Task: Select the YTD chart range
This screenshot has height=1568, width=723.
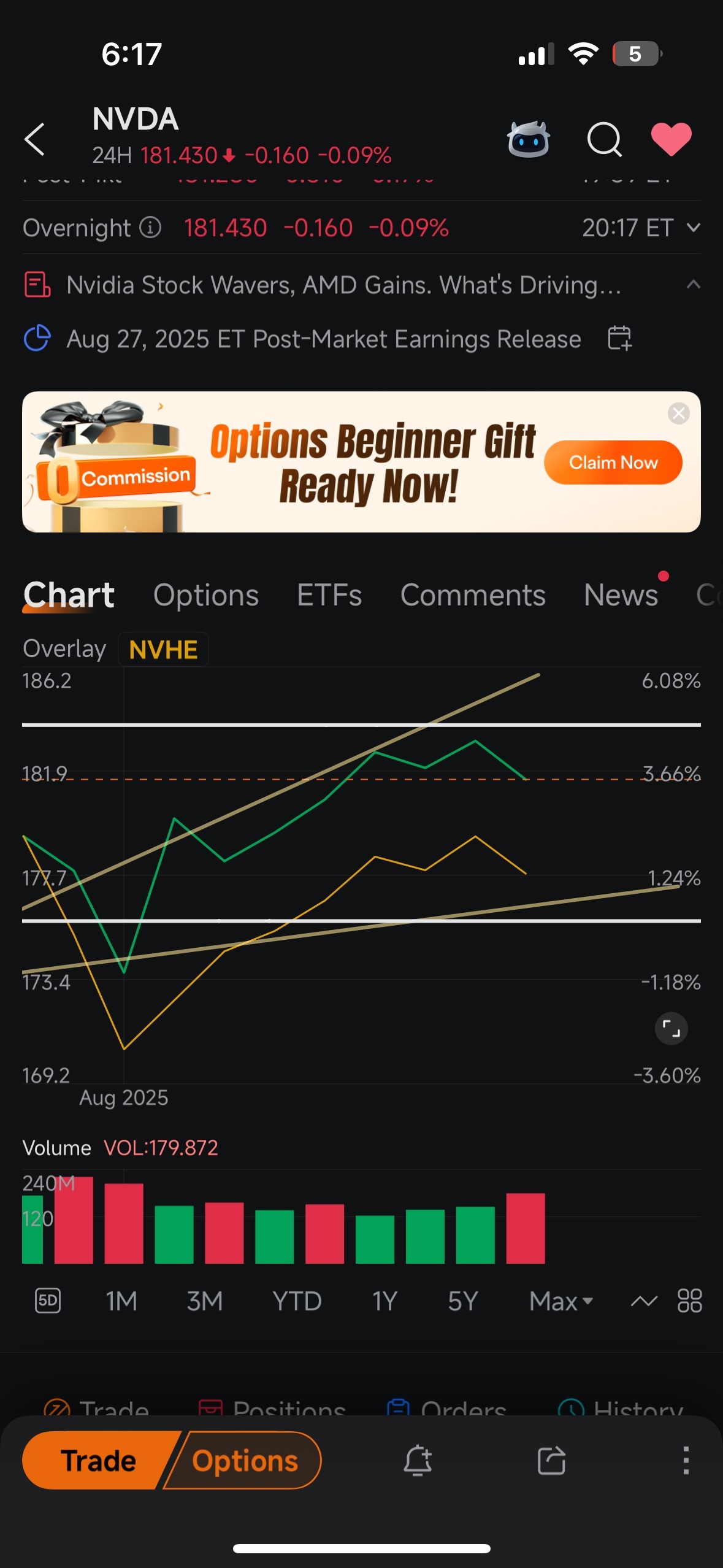Action: 297,1301
